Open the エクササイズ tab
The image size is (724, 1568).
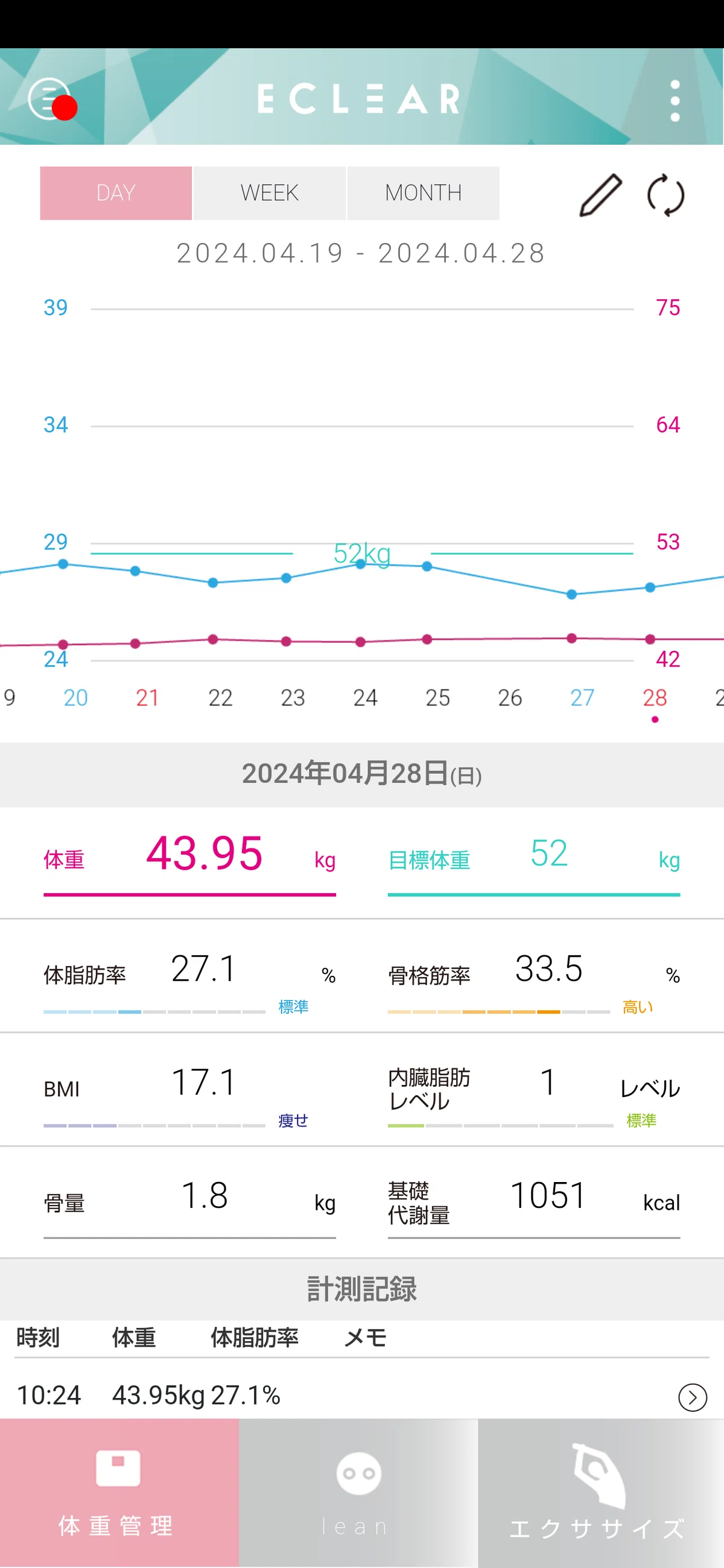pyautogui.click(x=600, y=1493)
